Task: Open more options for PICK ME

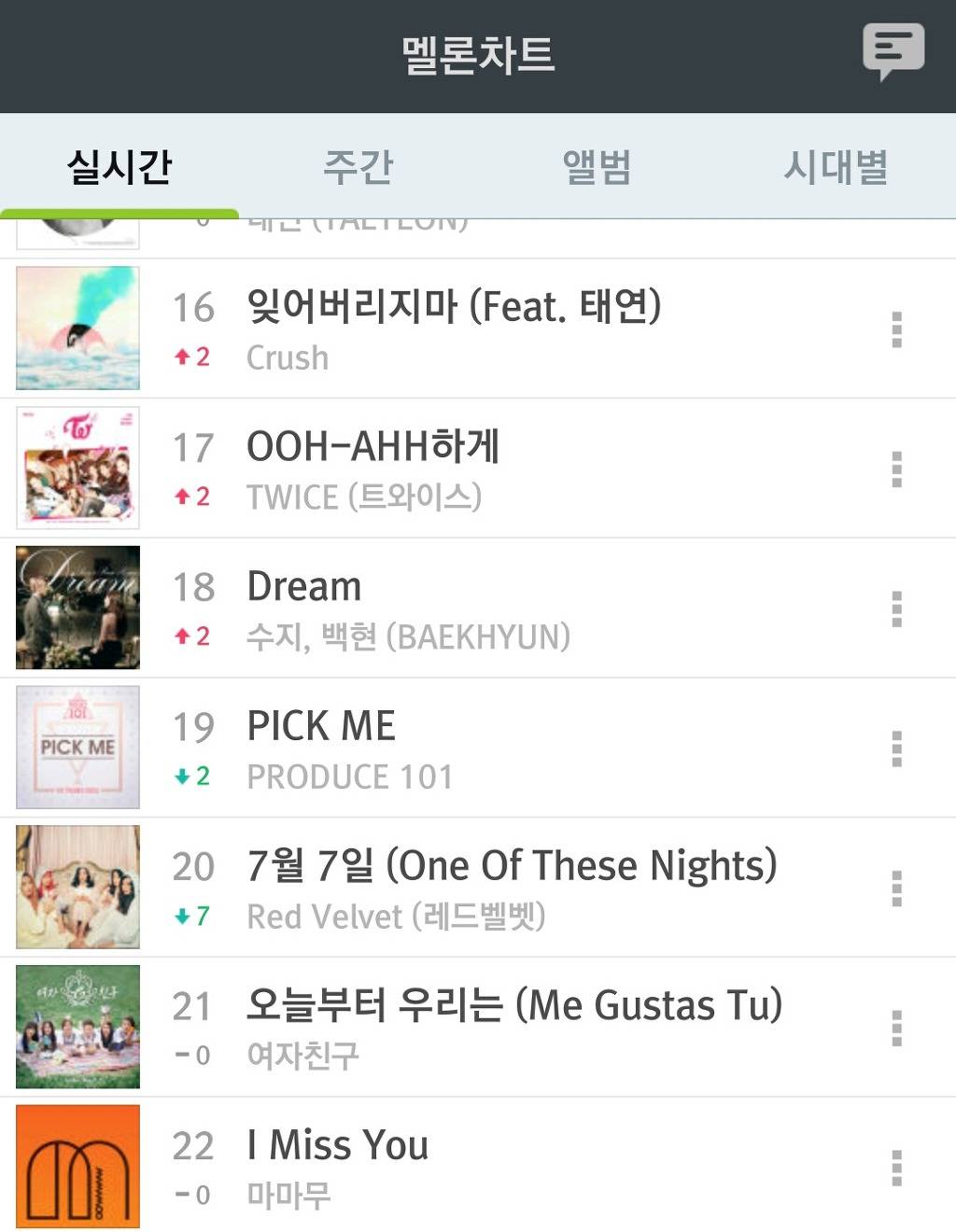Action: point(896,749)
